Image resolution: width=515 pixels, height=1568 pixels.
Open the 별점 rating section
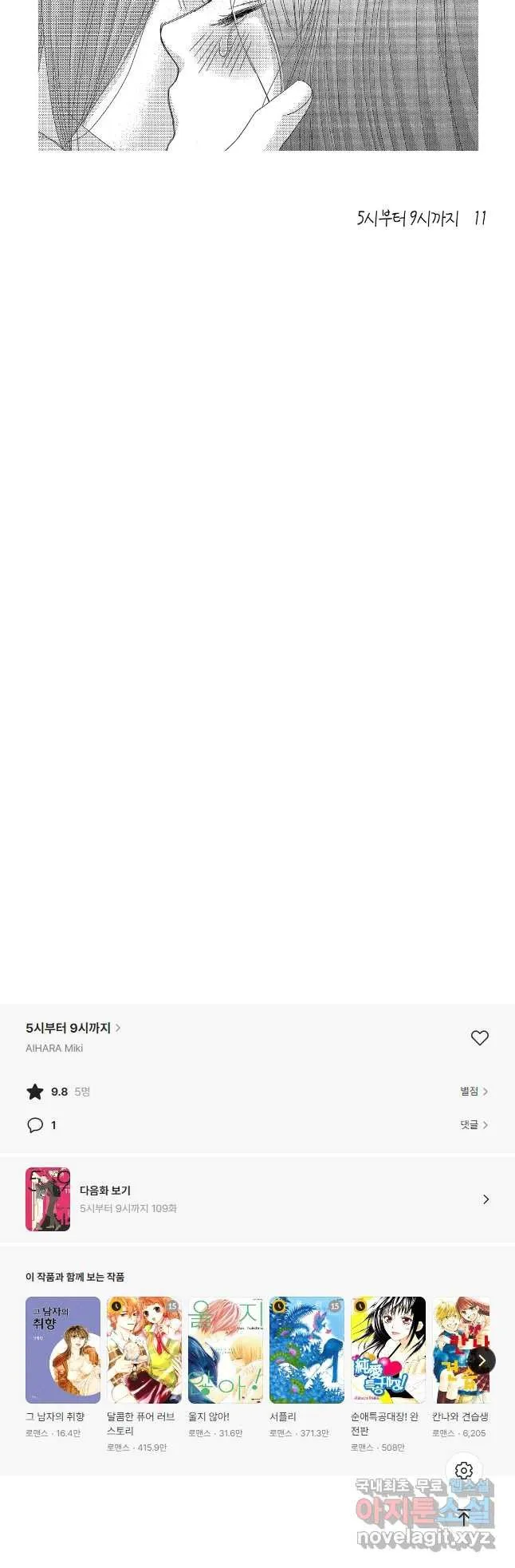474,1091
